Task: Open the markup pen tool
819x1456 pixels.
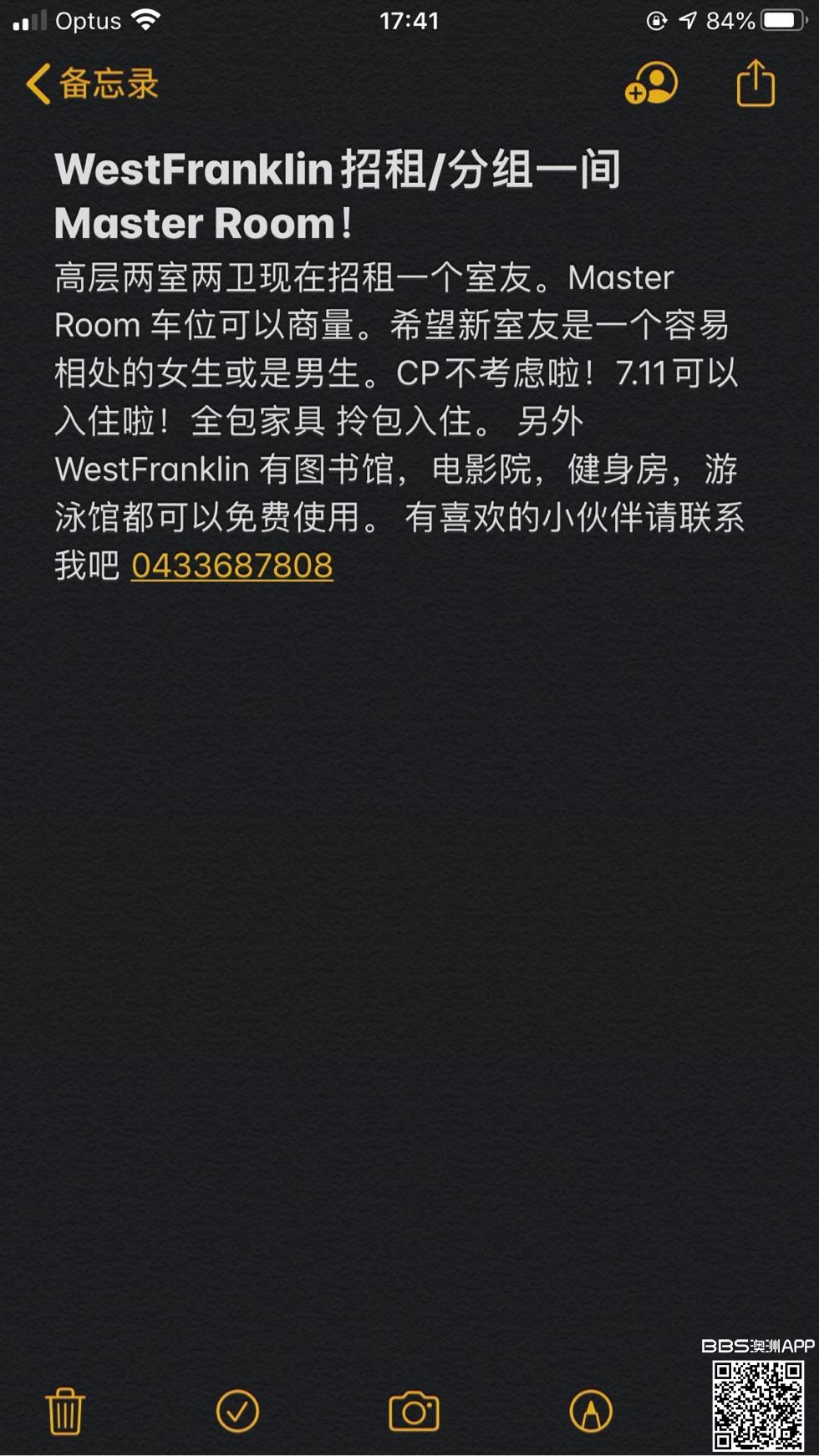Action: (591, 1412)
